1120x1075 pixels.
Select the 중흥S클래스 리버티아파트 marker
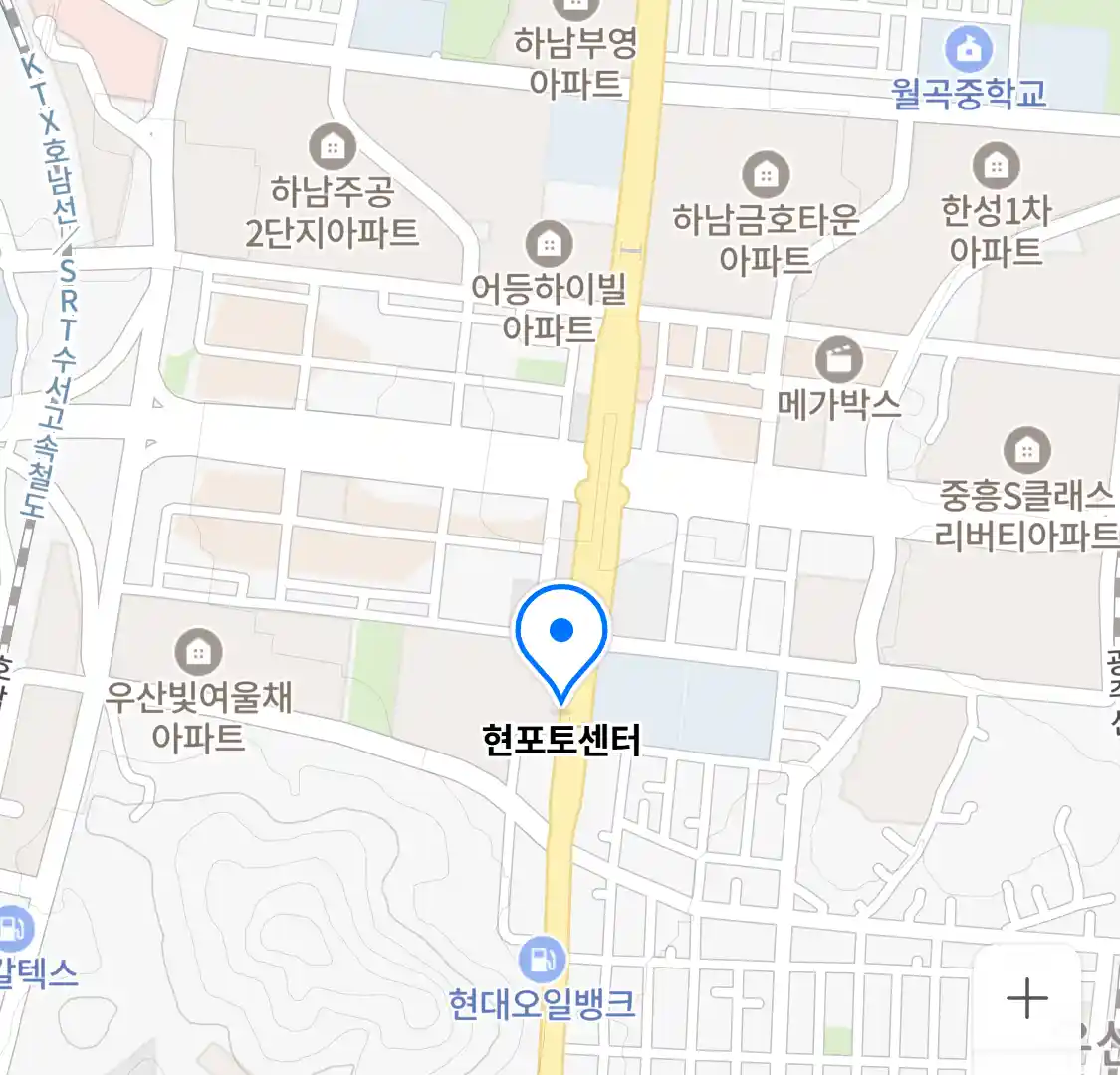click(x=1025, y=450)
